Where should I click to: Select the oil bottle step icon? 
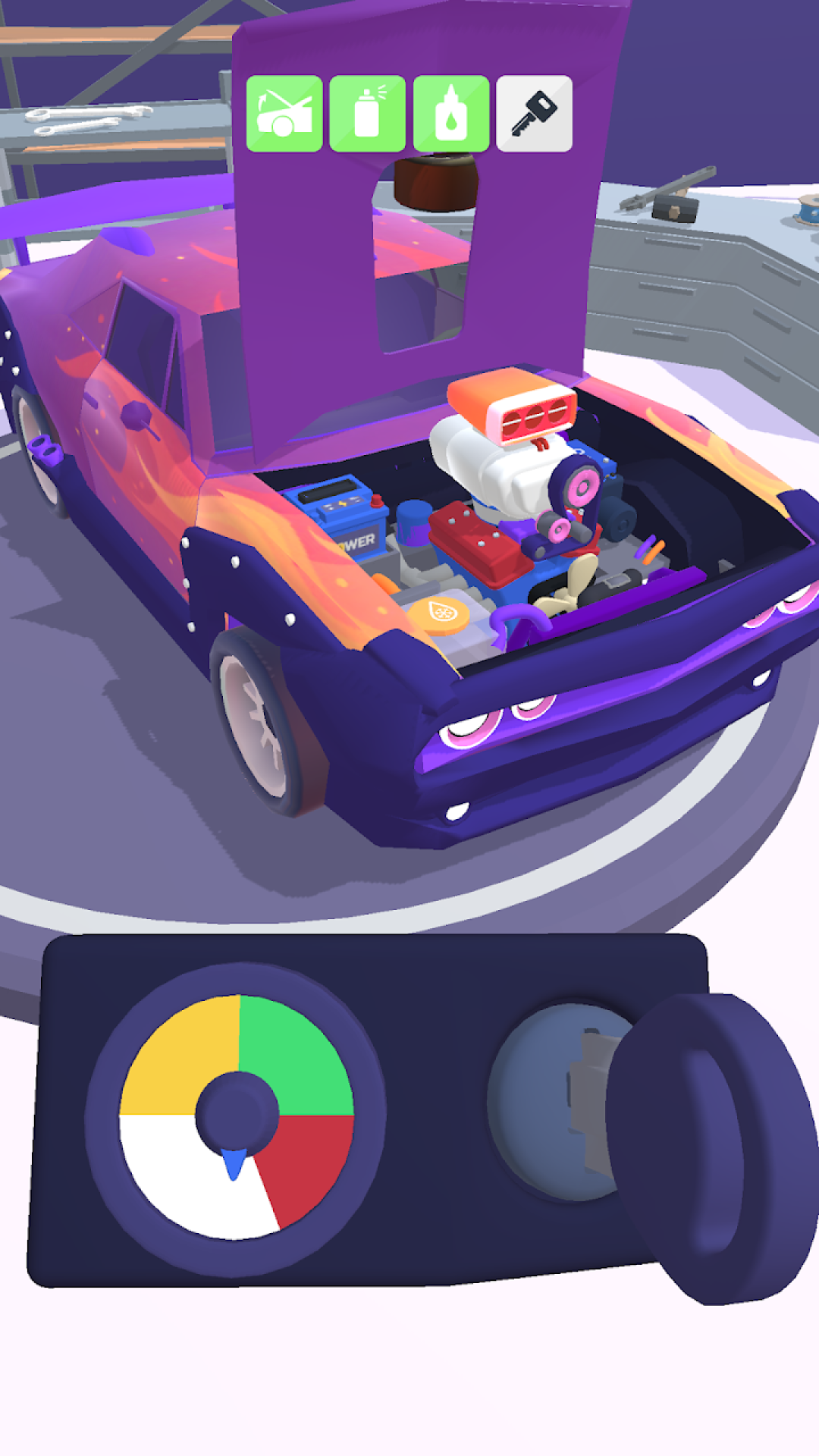coord(451,114)
